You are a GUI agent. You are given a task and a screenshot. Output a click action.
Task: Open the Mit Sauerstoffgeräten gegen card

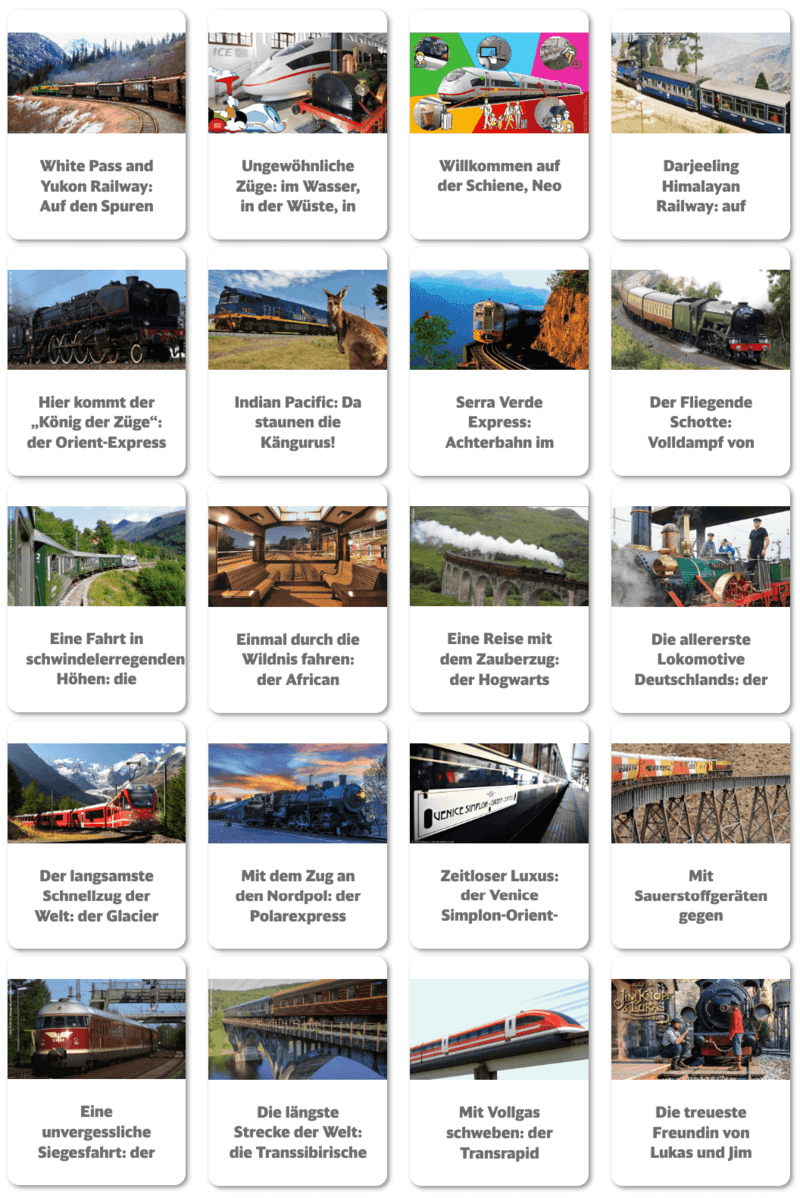click(x=700, y=835)
